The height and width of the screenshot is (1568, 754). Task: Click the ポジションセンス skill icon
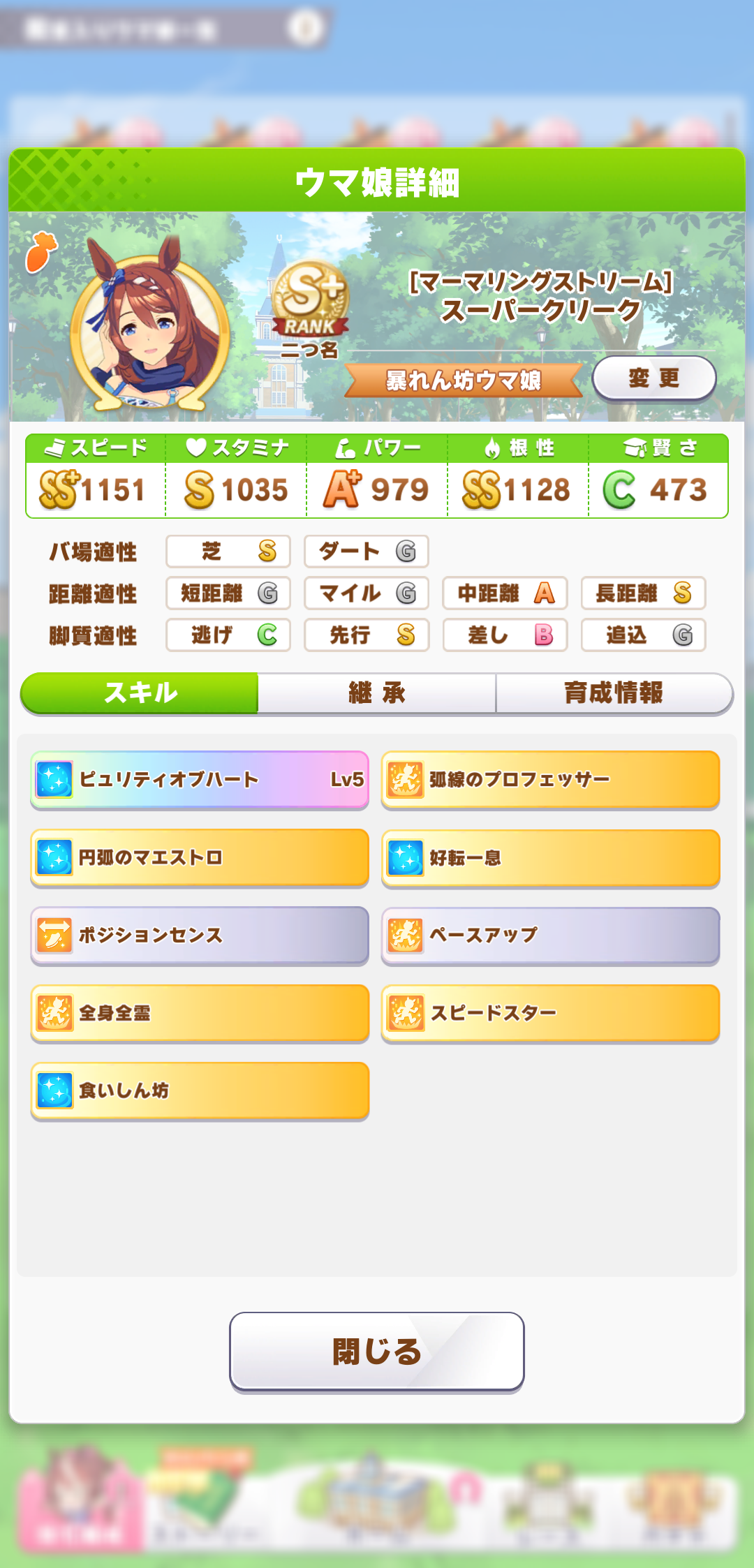point(53,936)
